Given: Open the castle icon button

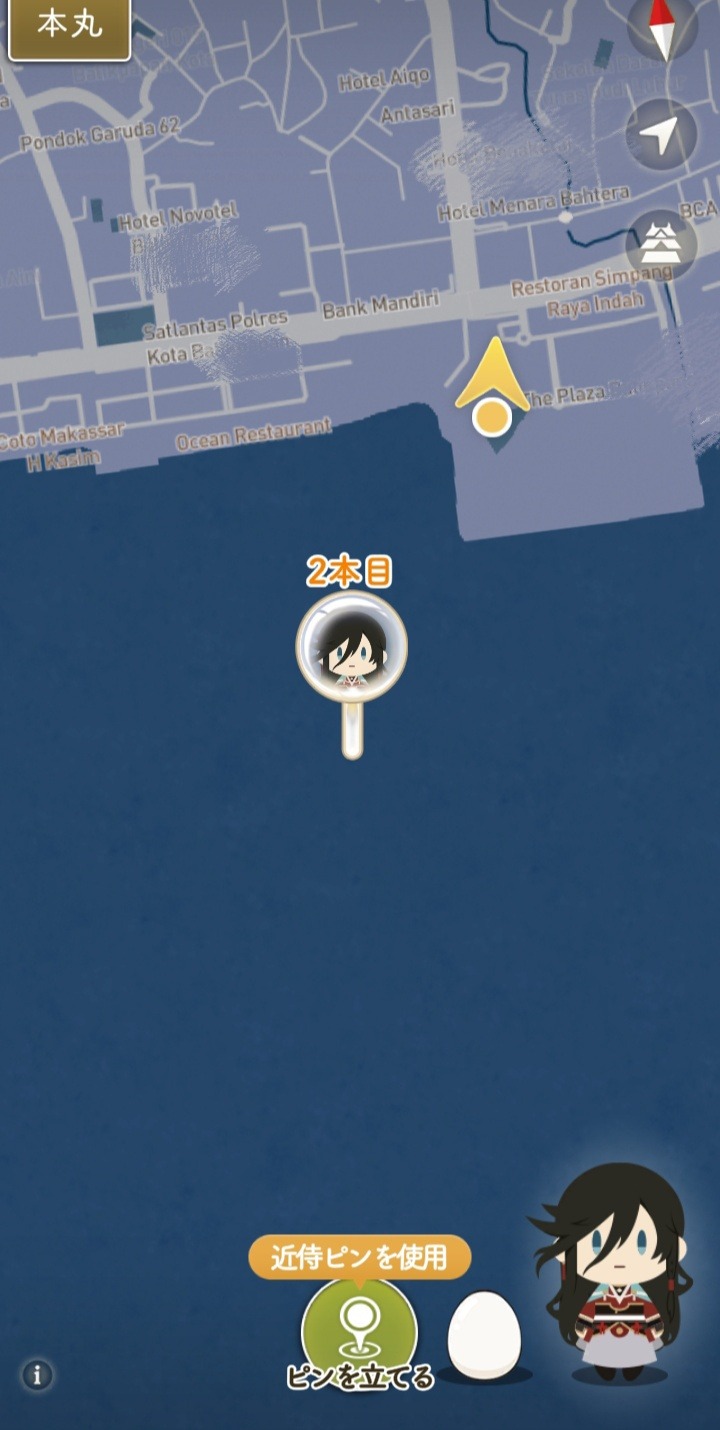Looking at the screenshot, I should pos(661,243).
